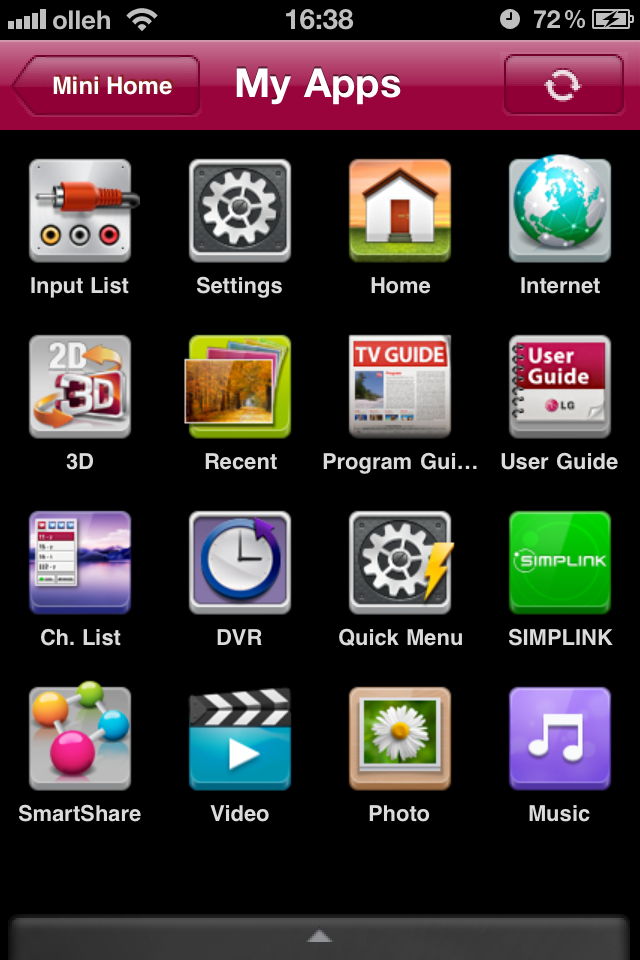This screenshot has height=960, width=640.
Task: Launch the Home app
Action: coord(400,211)
